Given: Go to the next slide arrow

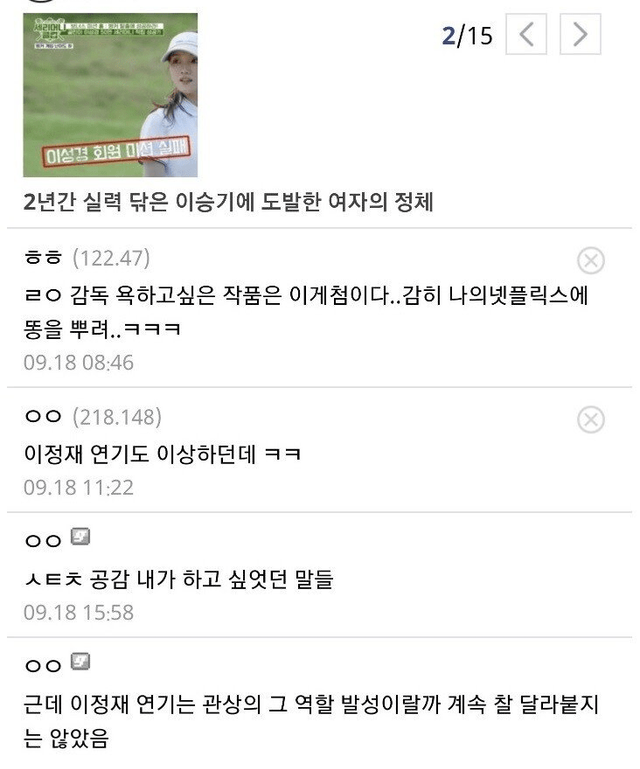Looking at the screenshot, I should (580, 36).
